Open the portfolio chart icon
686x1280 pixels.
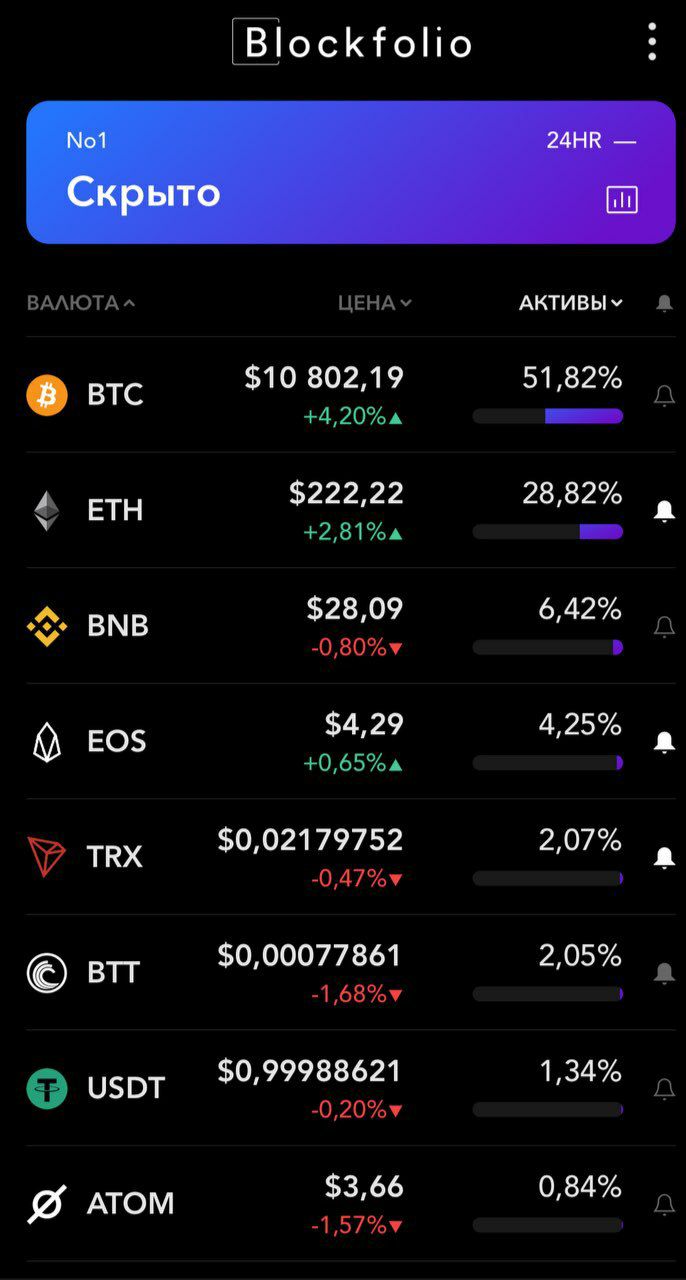tap(622, 199)
